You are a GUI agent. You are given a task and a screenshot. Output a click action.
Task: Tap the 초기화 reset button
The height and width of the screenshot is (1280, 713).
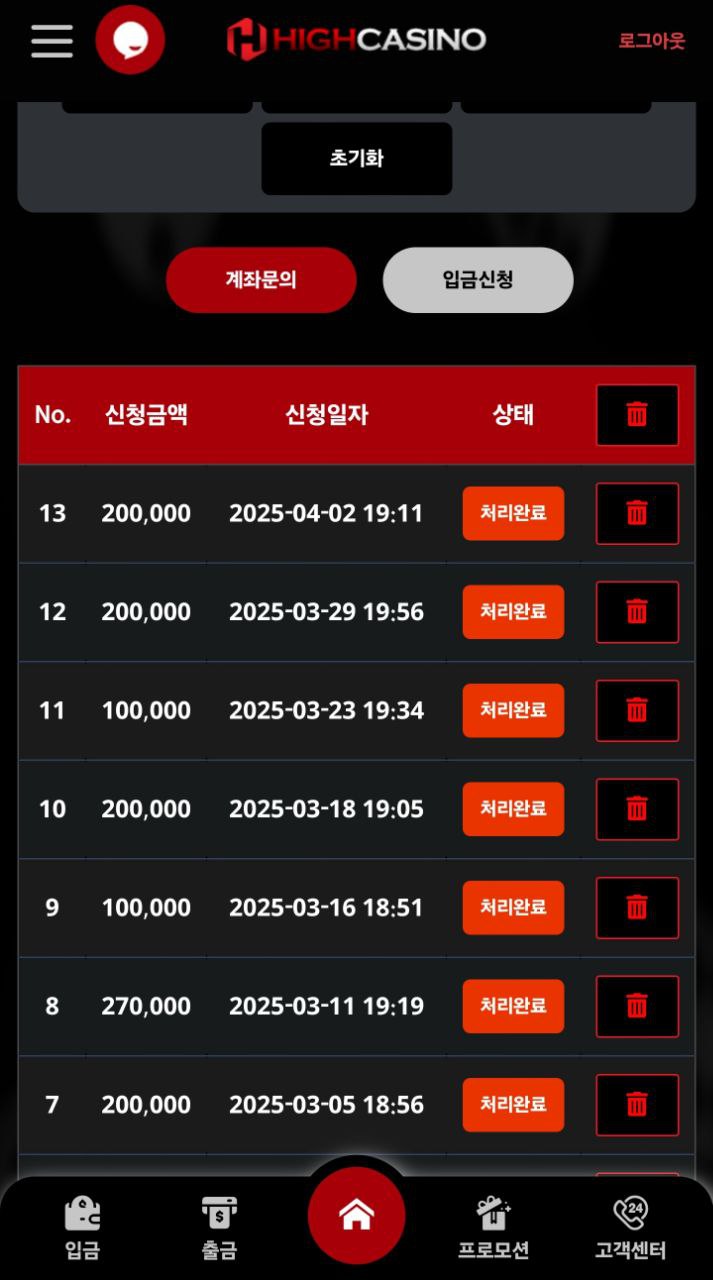tap(357, 158)
